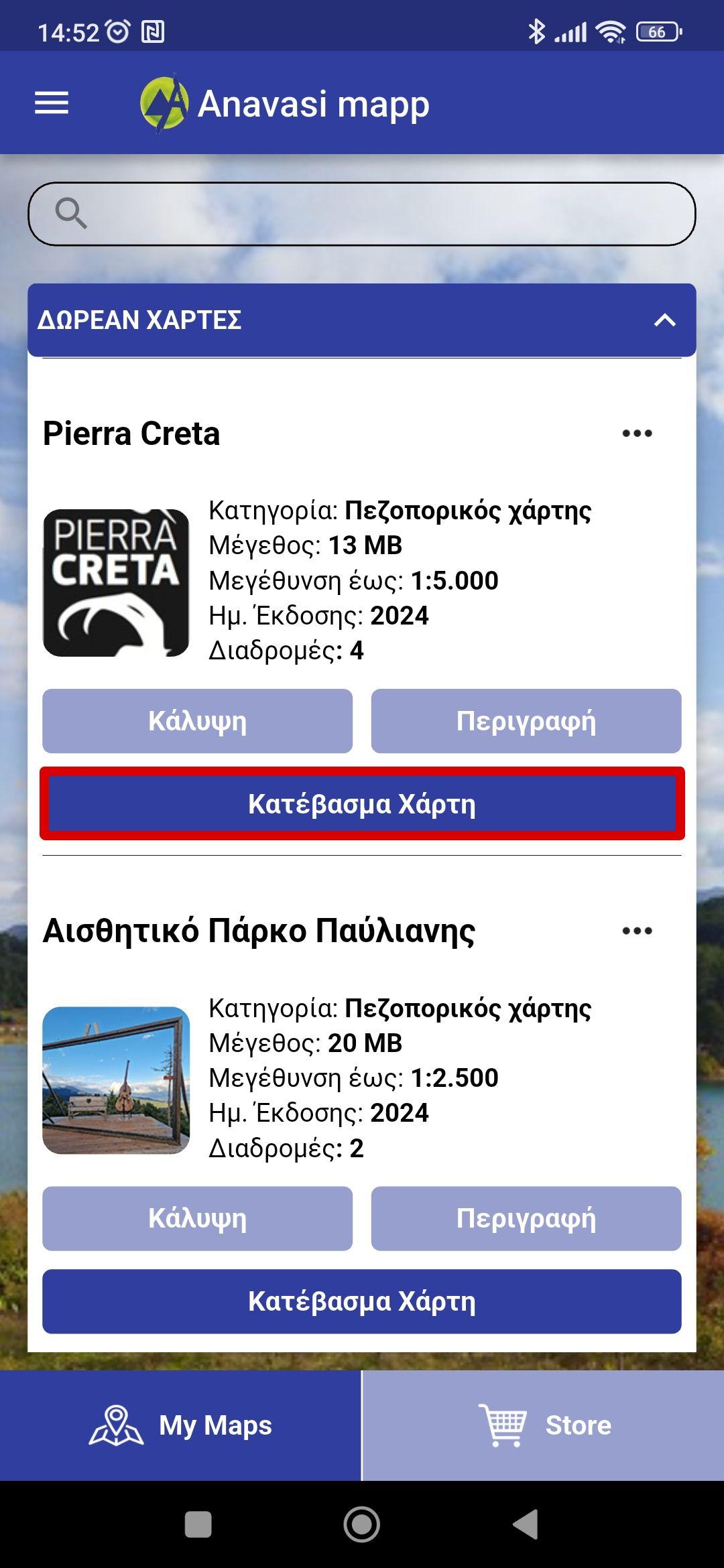Open more options for Αισθητικό Πάρκο Παύλιανης
The image size is (724, 1568).
637,931
